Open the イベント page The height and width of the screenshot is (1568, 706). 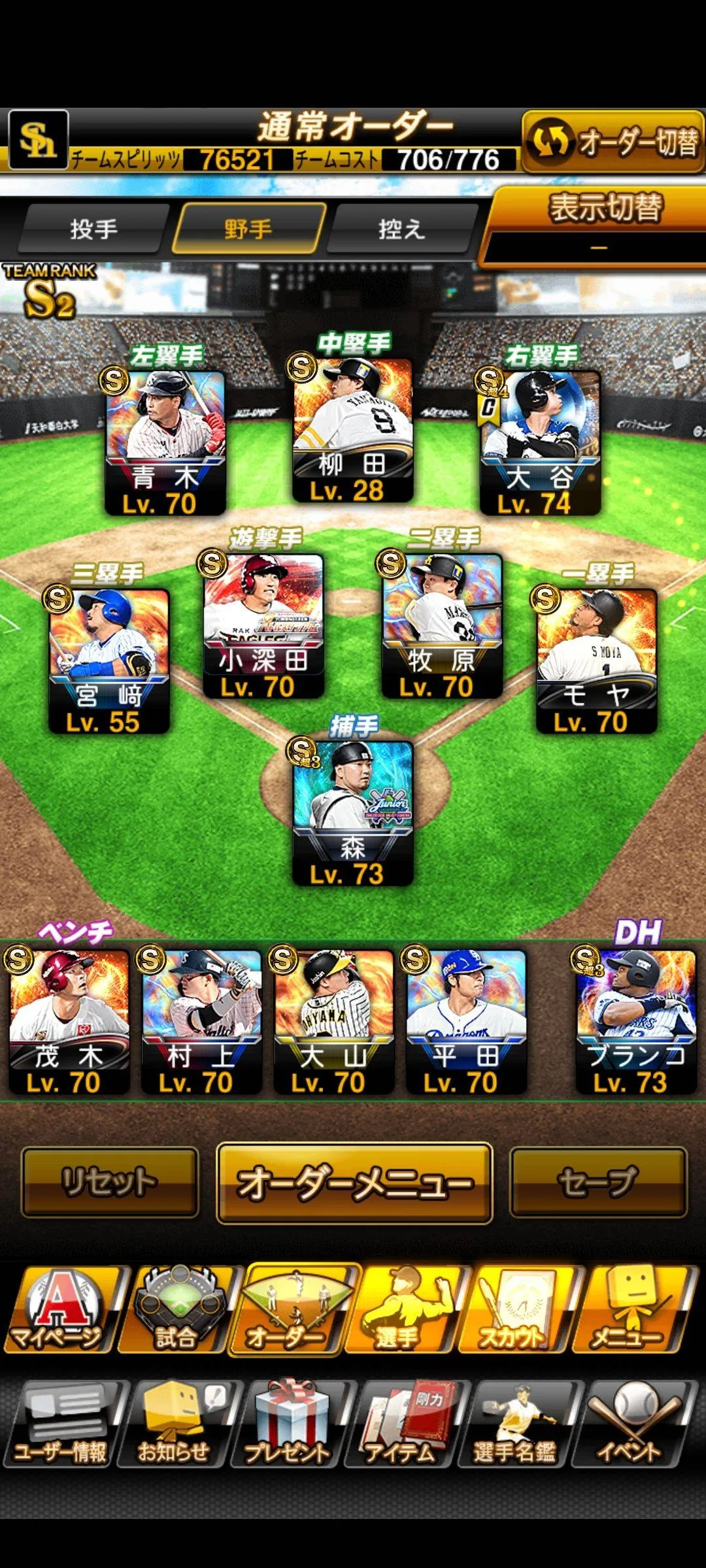pos(631,1424)
